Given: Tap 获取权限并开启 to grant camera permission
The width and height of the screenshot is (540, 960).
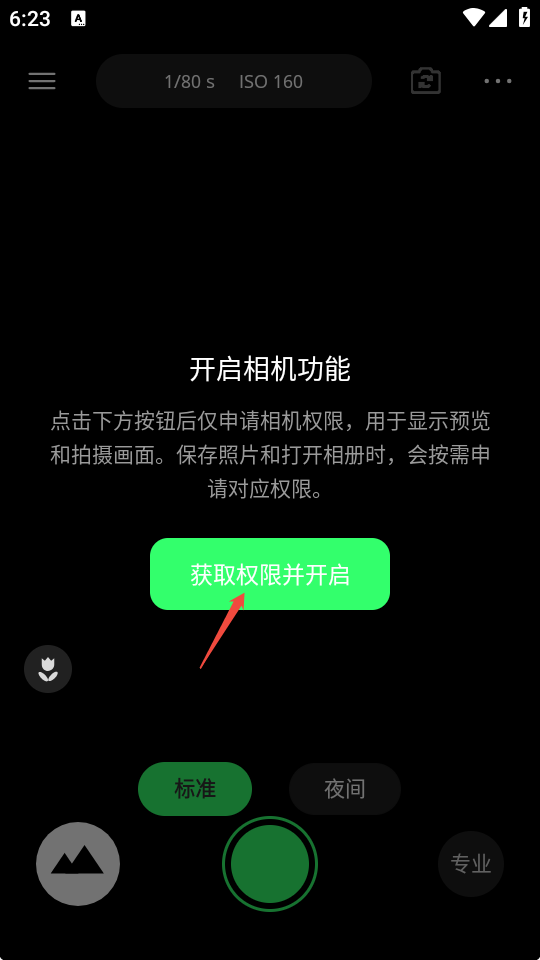Looking at the screenshot, I should click(x=270, y=574).
